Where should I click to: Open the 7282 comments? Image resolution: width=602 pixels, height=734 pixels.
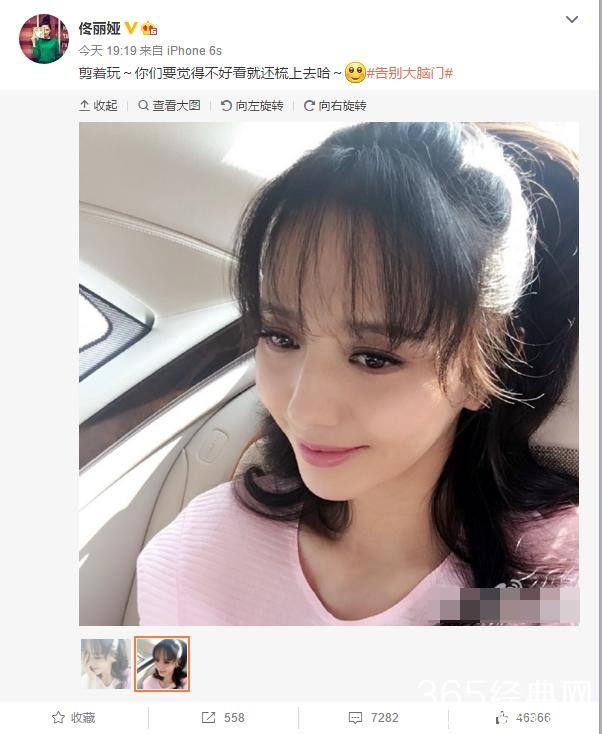pyautogui.click(x=373, y=717)
